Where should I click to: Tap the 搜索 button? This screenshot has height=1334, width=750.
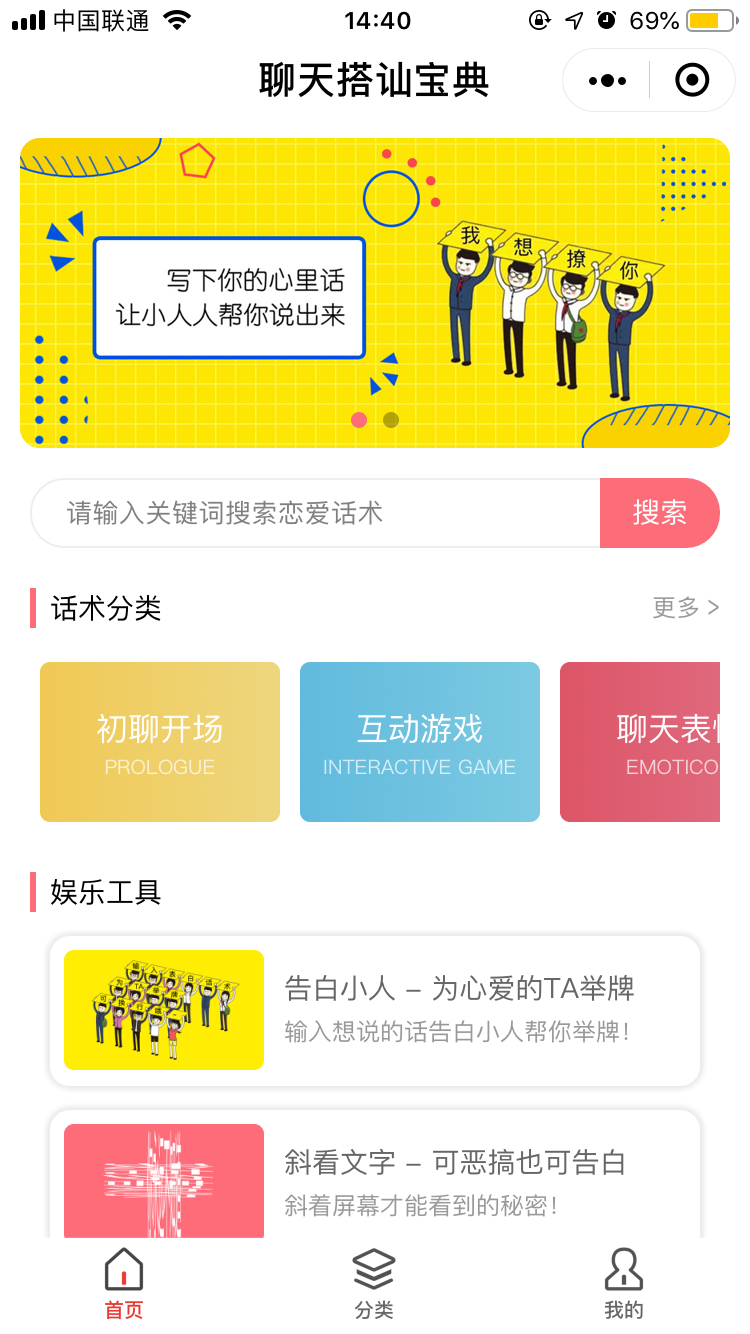coord(660,514)
